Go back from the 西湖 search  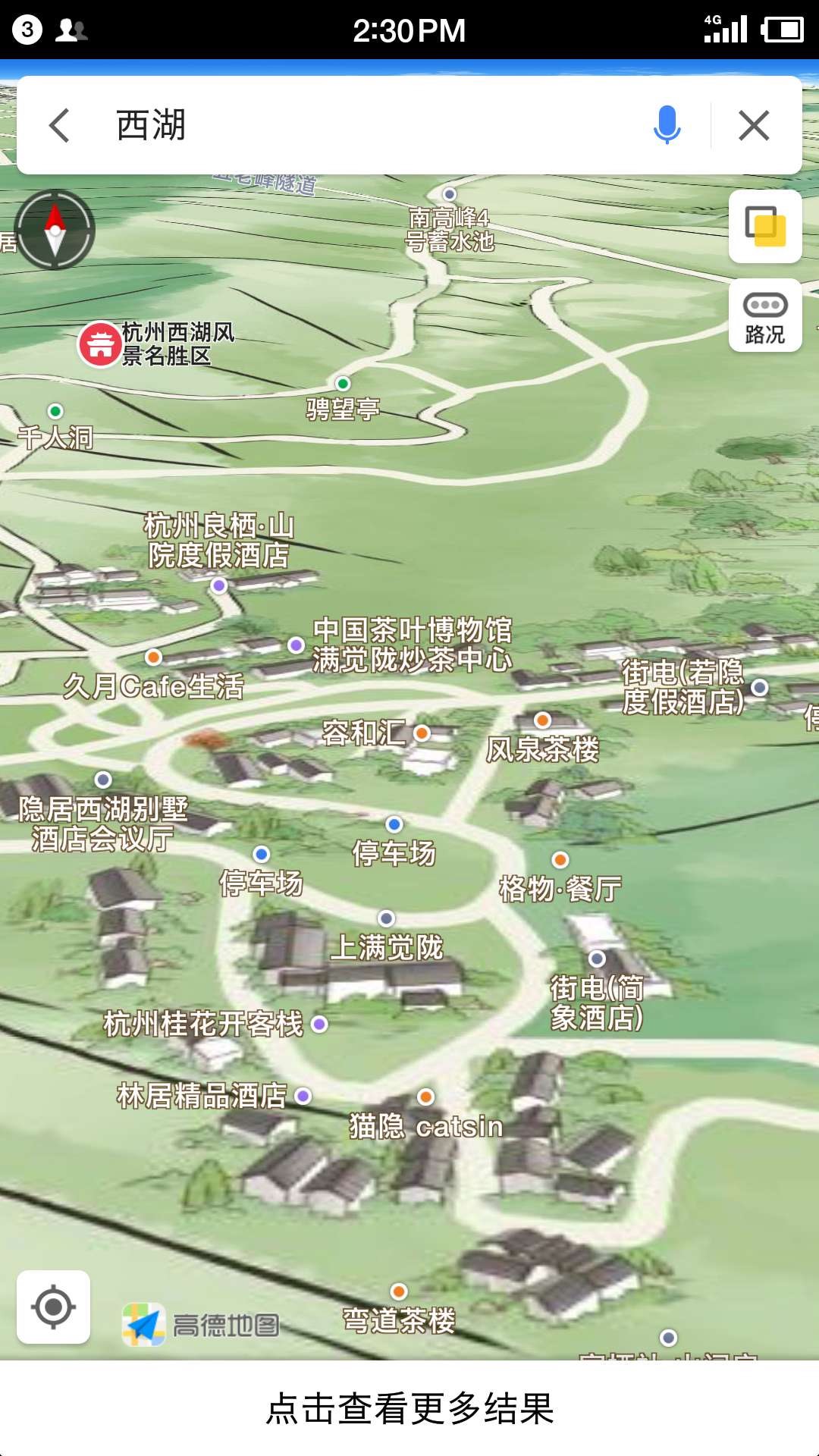coord(59,125)
